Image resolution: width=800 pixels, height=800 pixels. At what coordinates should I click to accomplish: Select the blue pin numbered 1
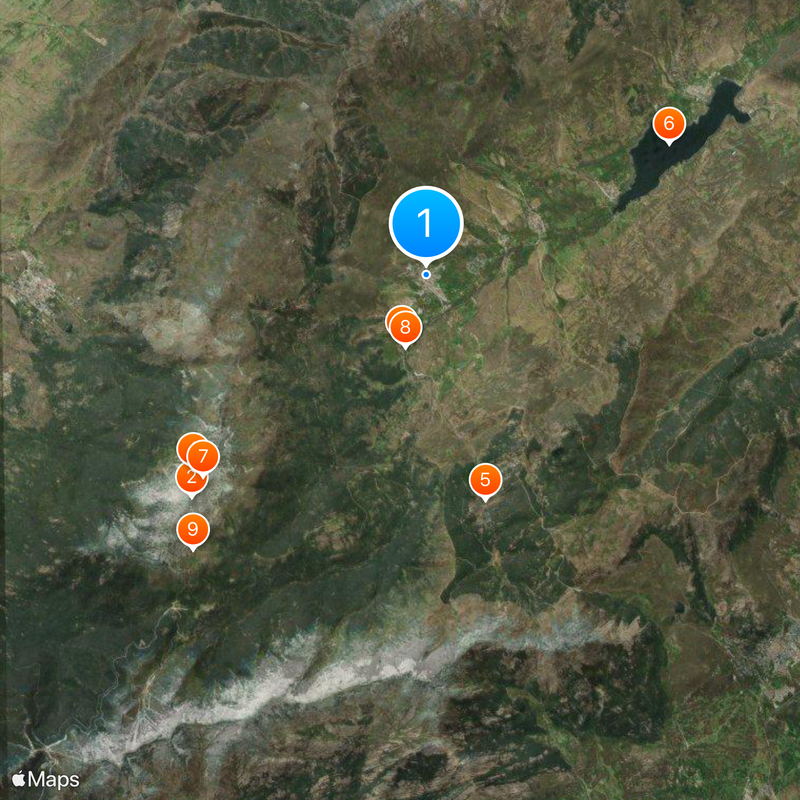point(426,223)
